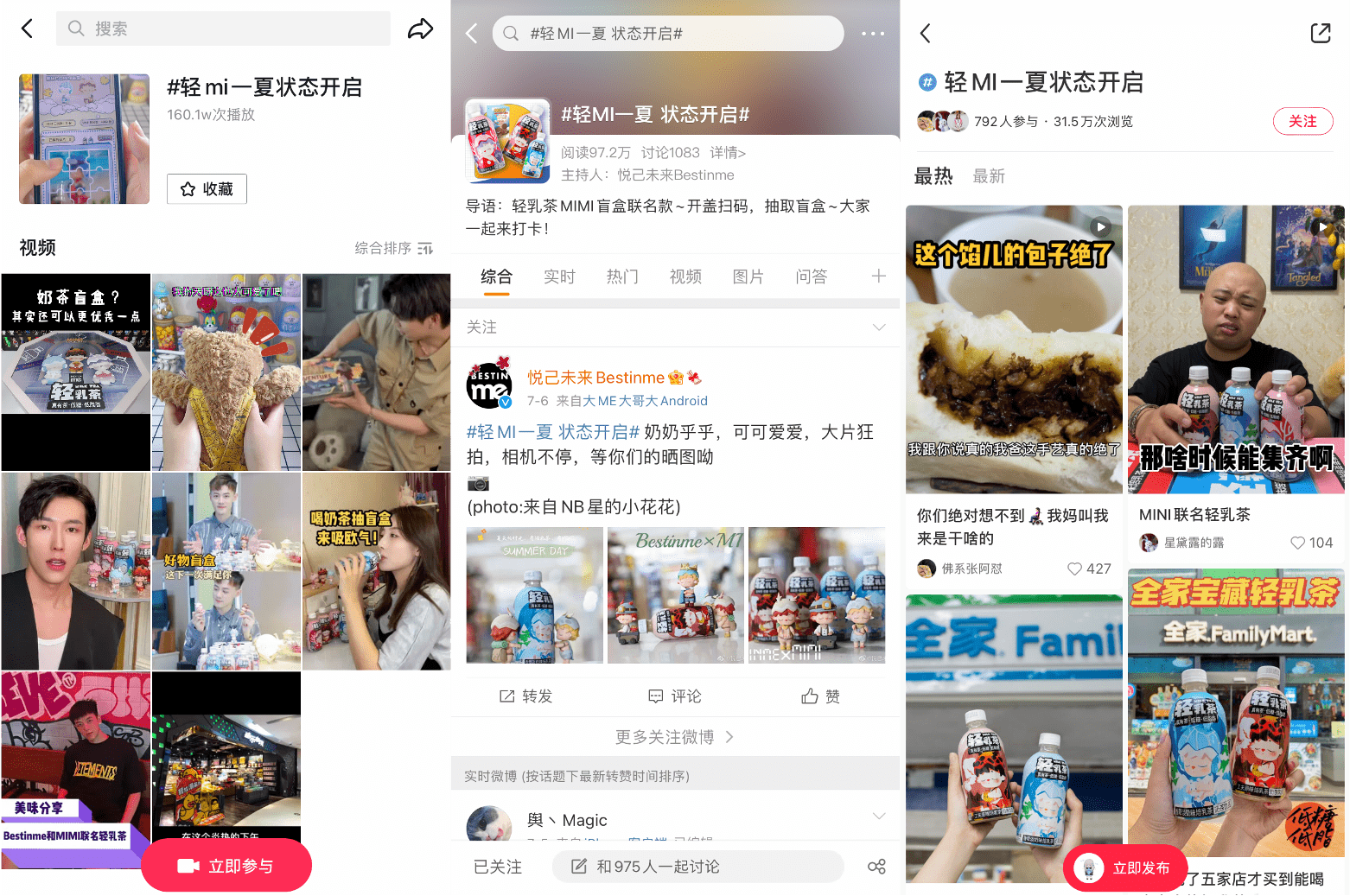Screen dimensions: 1350x896
Task: Tap 评论 under the 悦己未来Bestinme post
Action: click(x=675, y=696)
